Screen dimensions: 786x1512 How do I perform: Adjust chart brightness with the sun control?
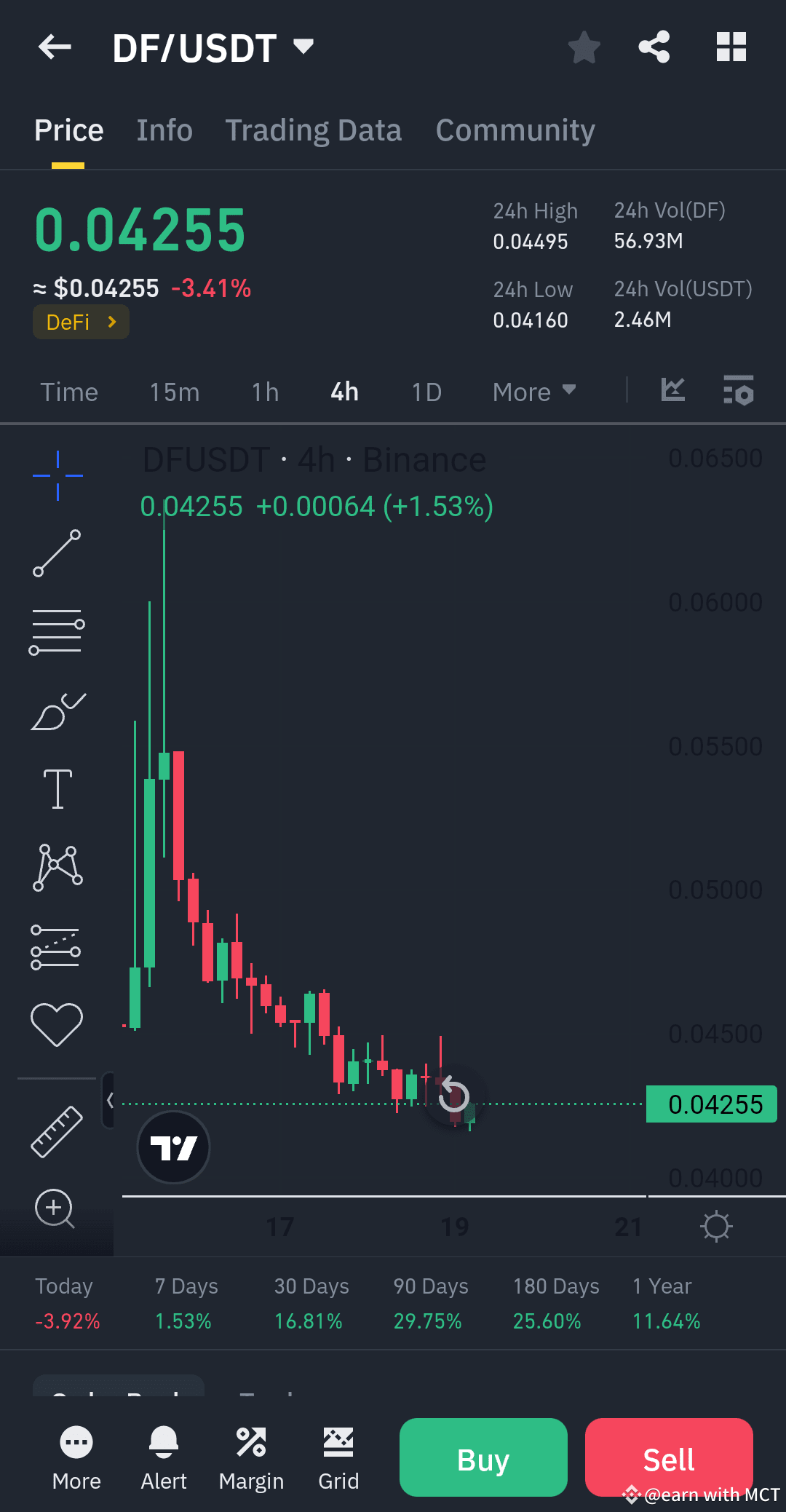pyautogui.click(x=717, y=1226)
